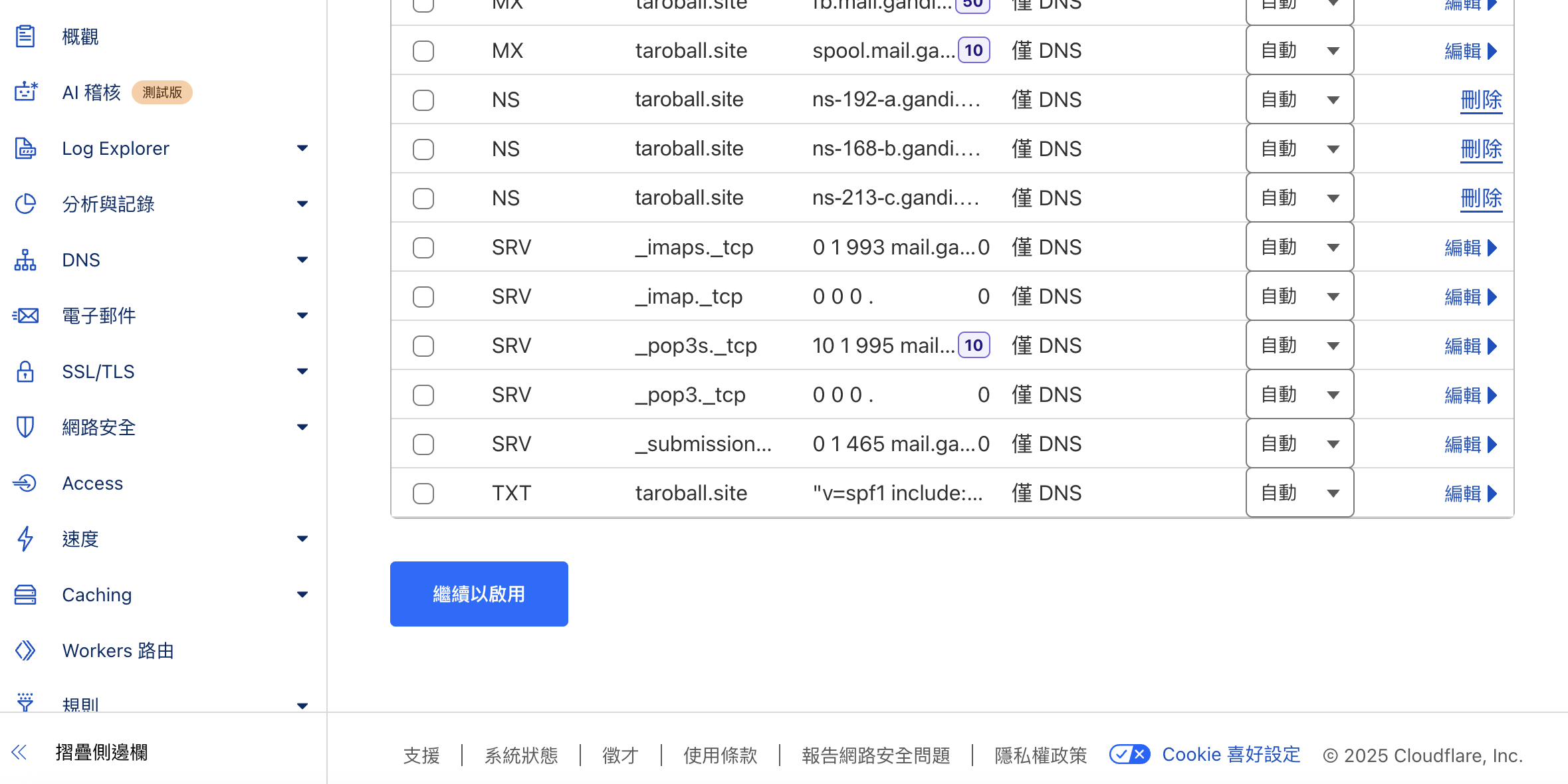Open 隱私權政策 footer link
The width and height of the screenshot is (1568, 784).
[x=1040, y=755]
